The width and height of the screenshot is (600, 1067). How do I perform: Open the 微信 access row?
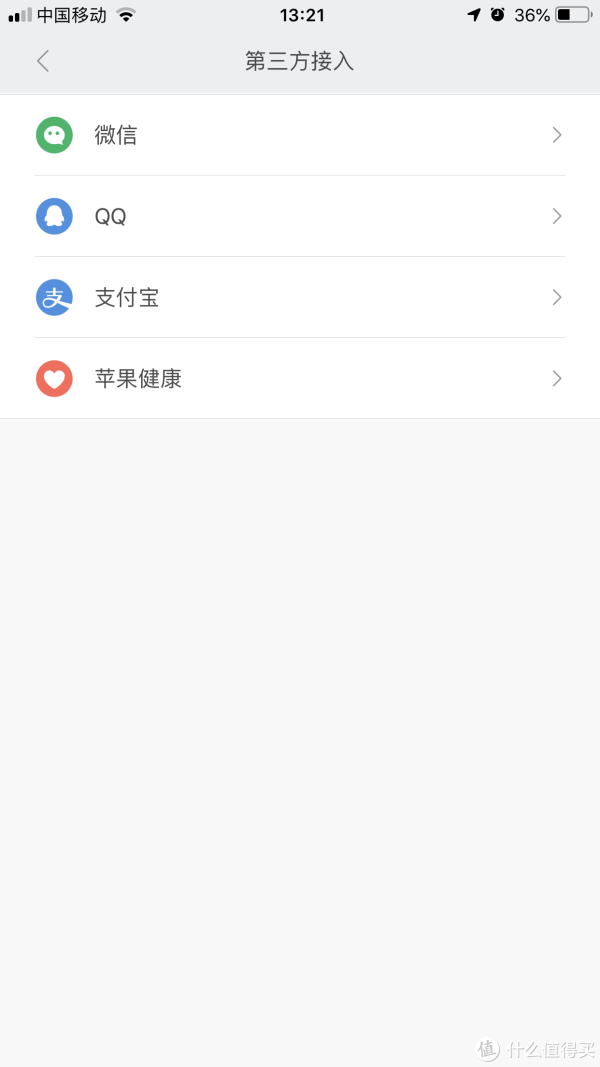[300, 135]
